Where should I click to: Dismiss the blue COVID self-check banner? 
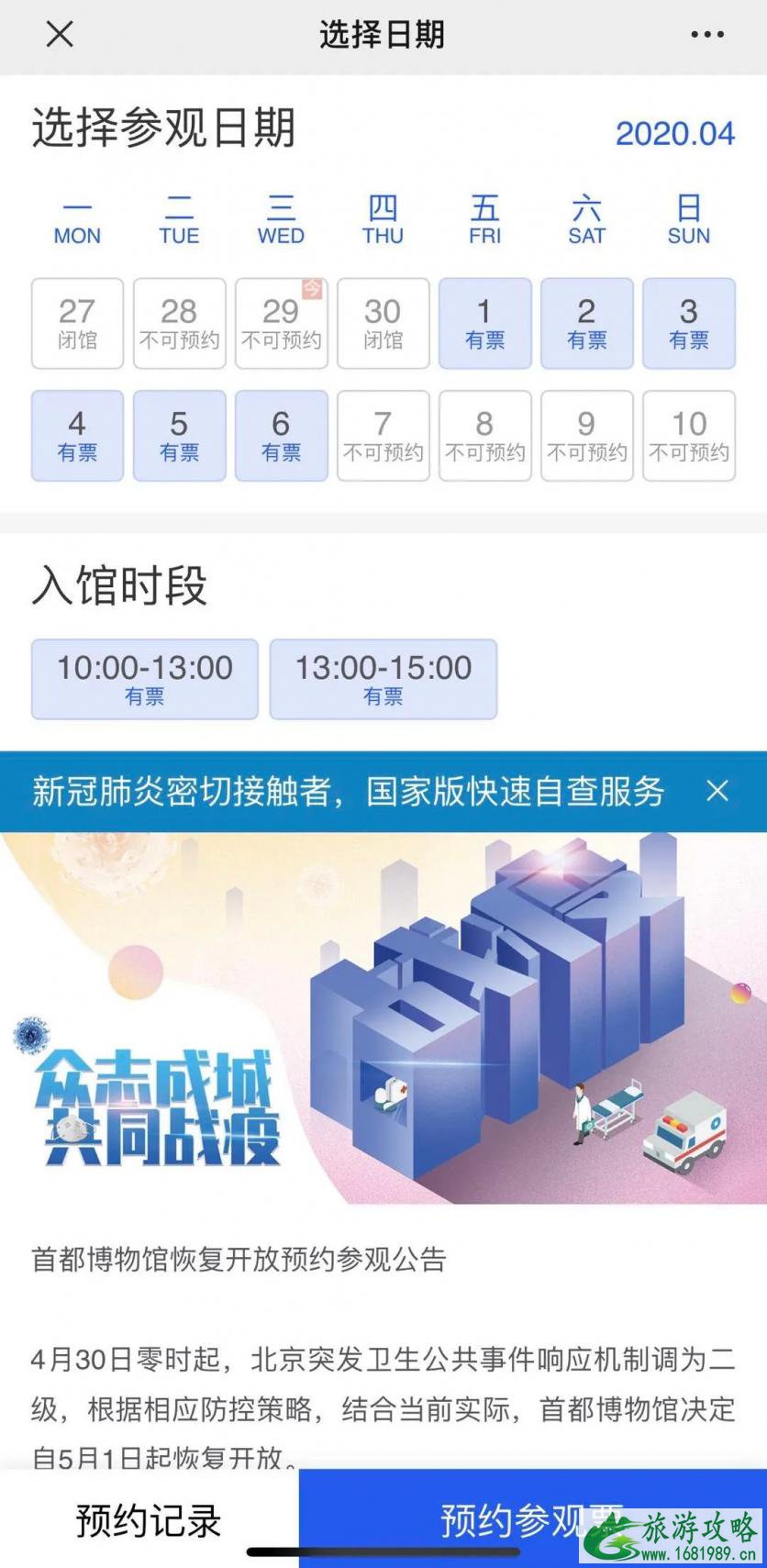click(717, 791)
